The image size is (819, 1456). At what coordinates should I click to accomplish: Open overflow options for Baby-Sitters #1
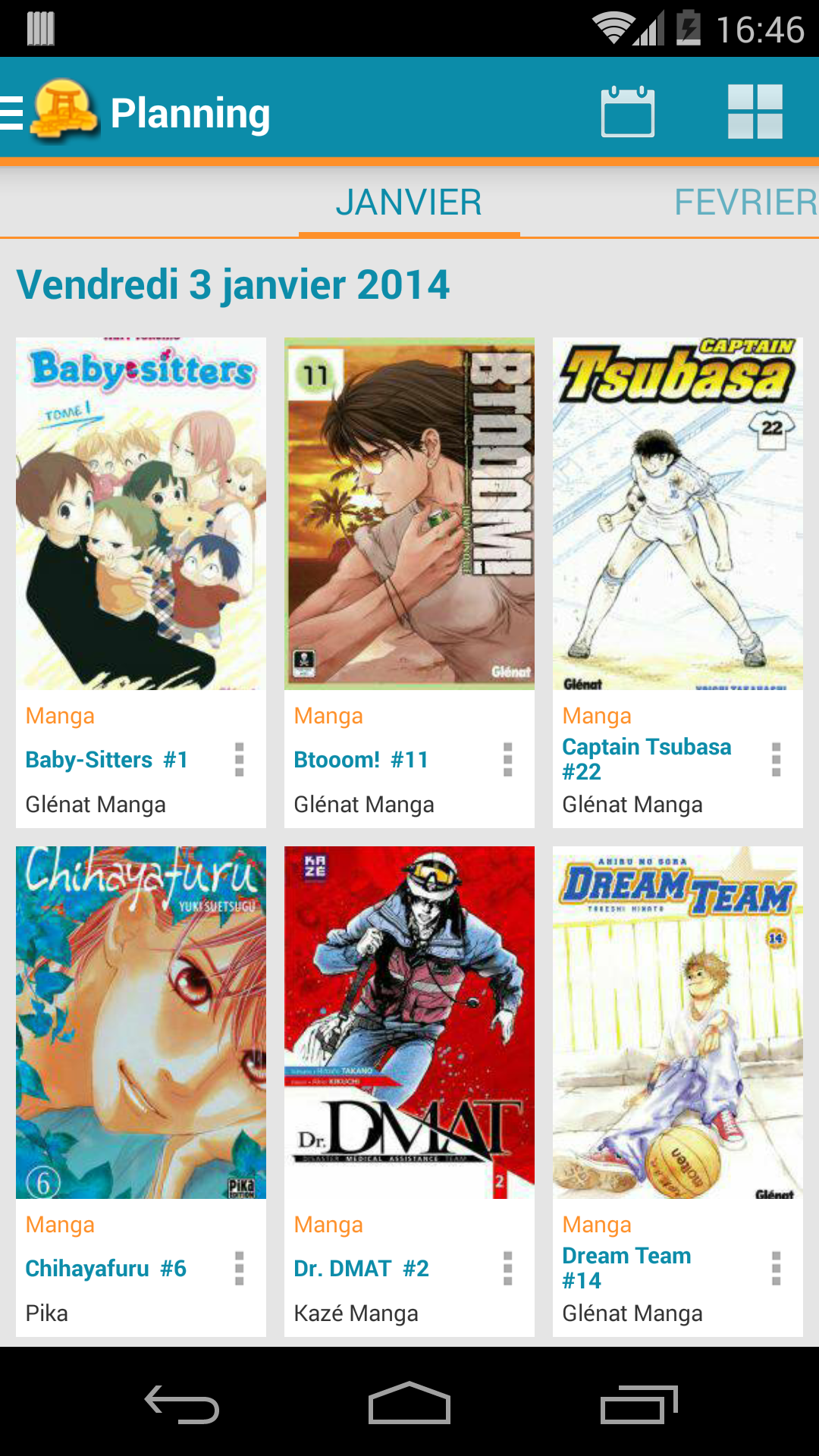[x=239, y=759]
